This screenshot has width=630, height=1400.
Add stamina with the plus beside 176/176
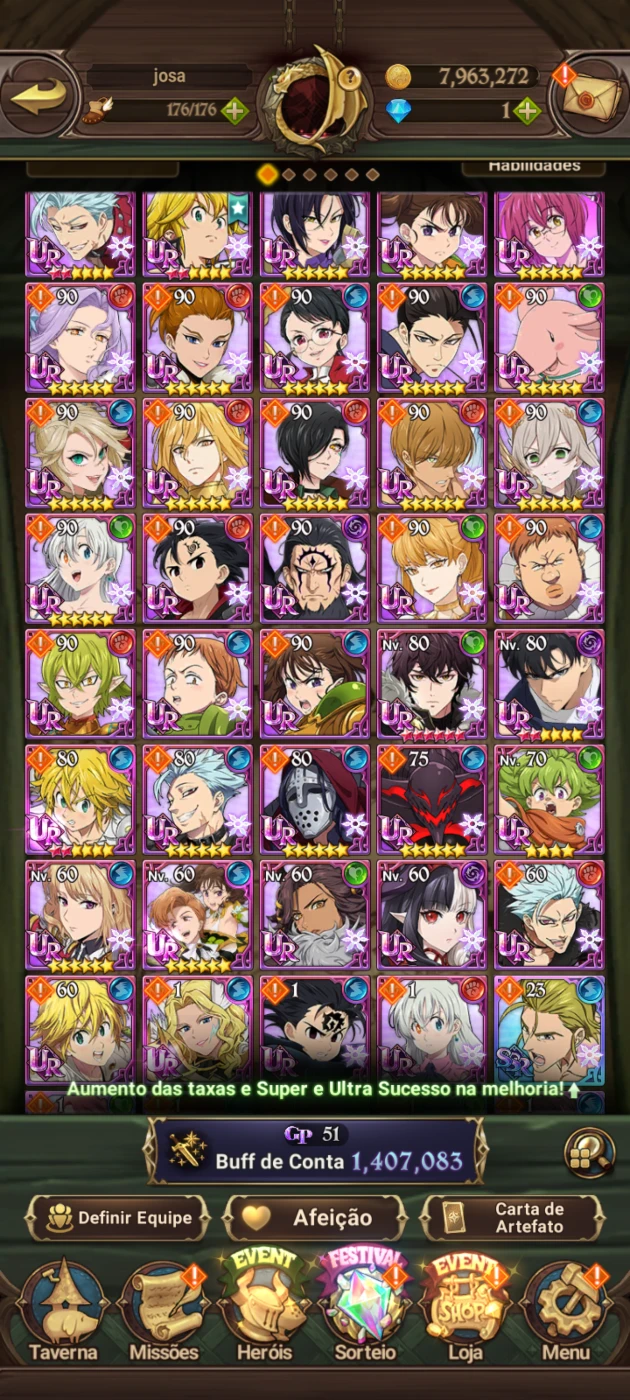(236, 110)
